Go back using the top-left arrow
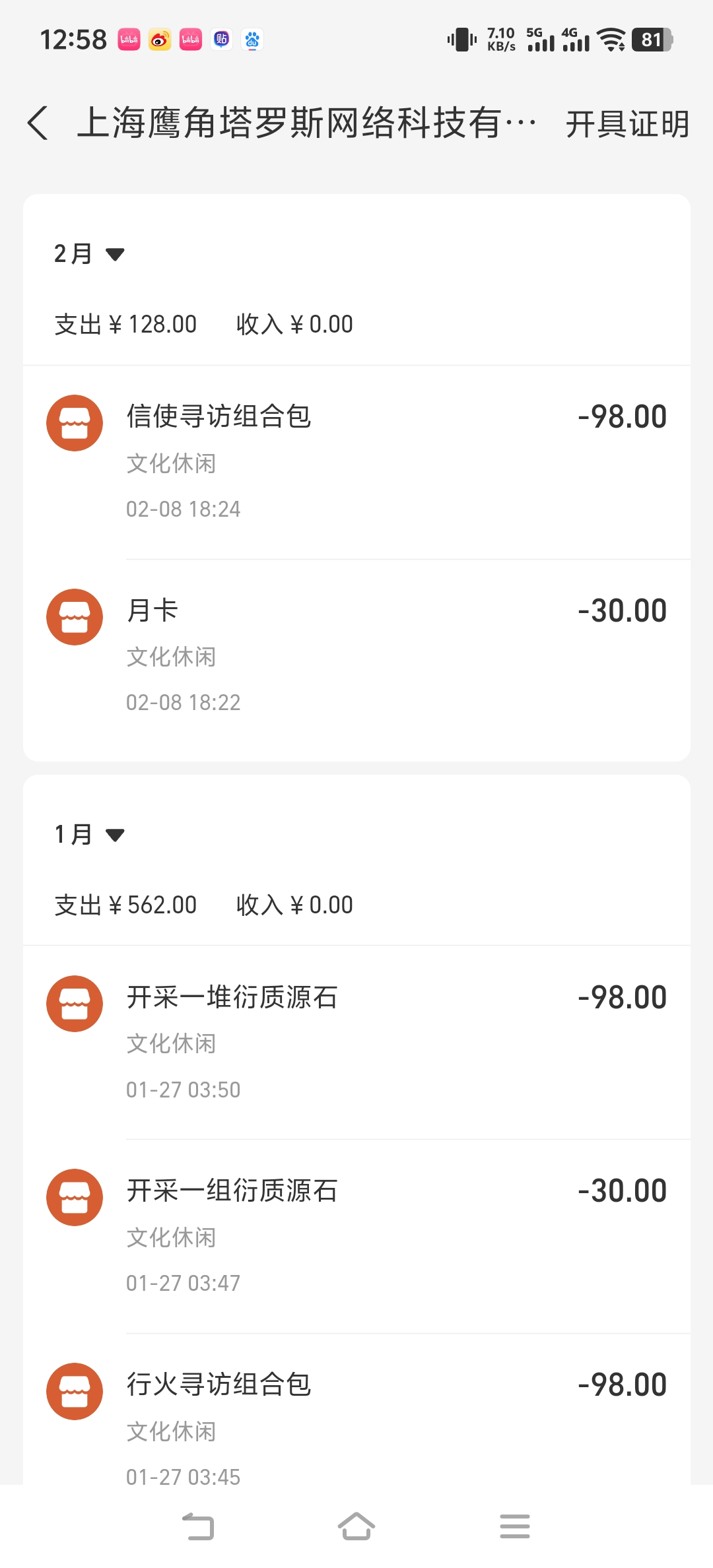 [38, 123]
